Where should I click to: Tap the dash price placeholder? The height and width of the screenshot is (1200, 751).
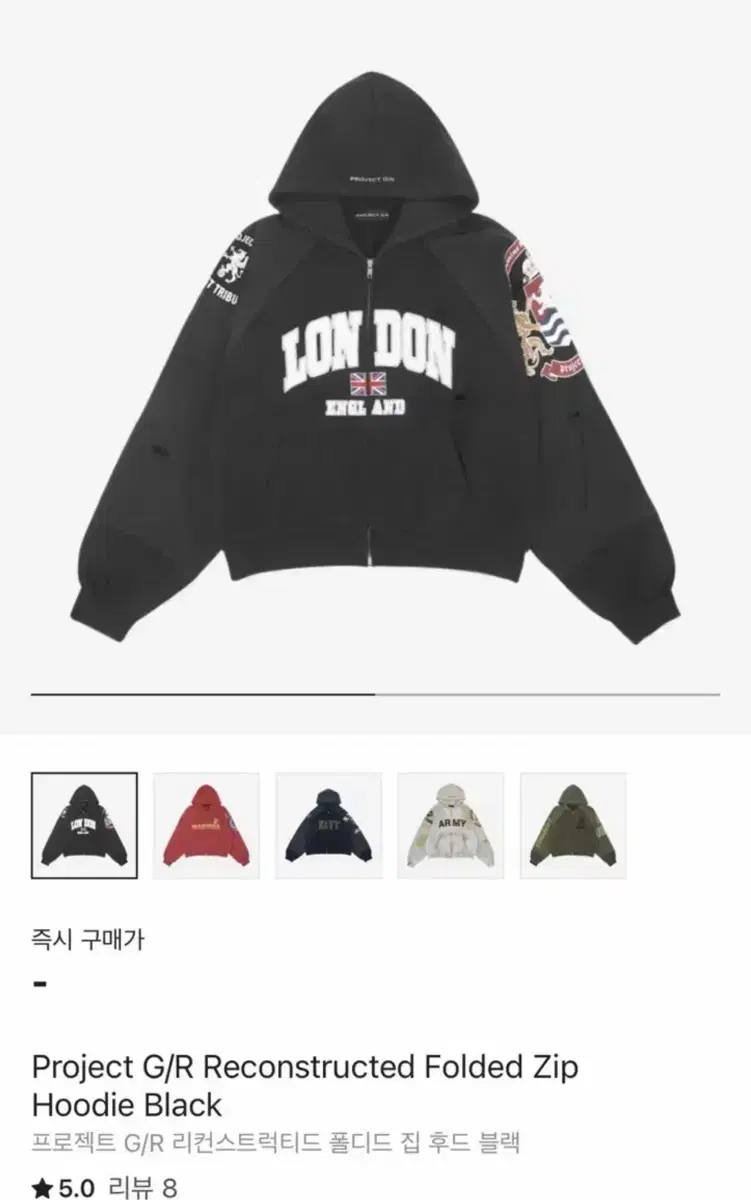(x=38, y=985)
